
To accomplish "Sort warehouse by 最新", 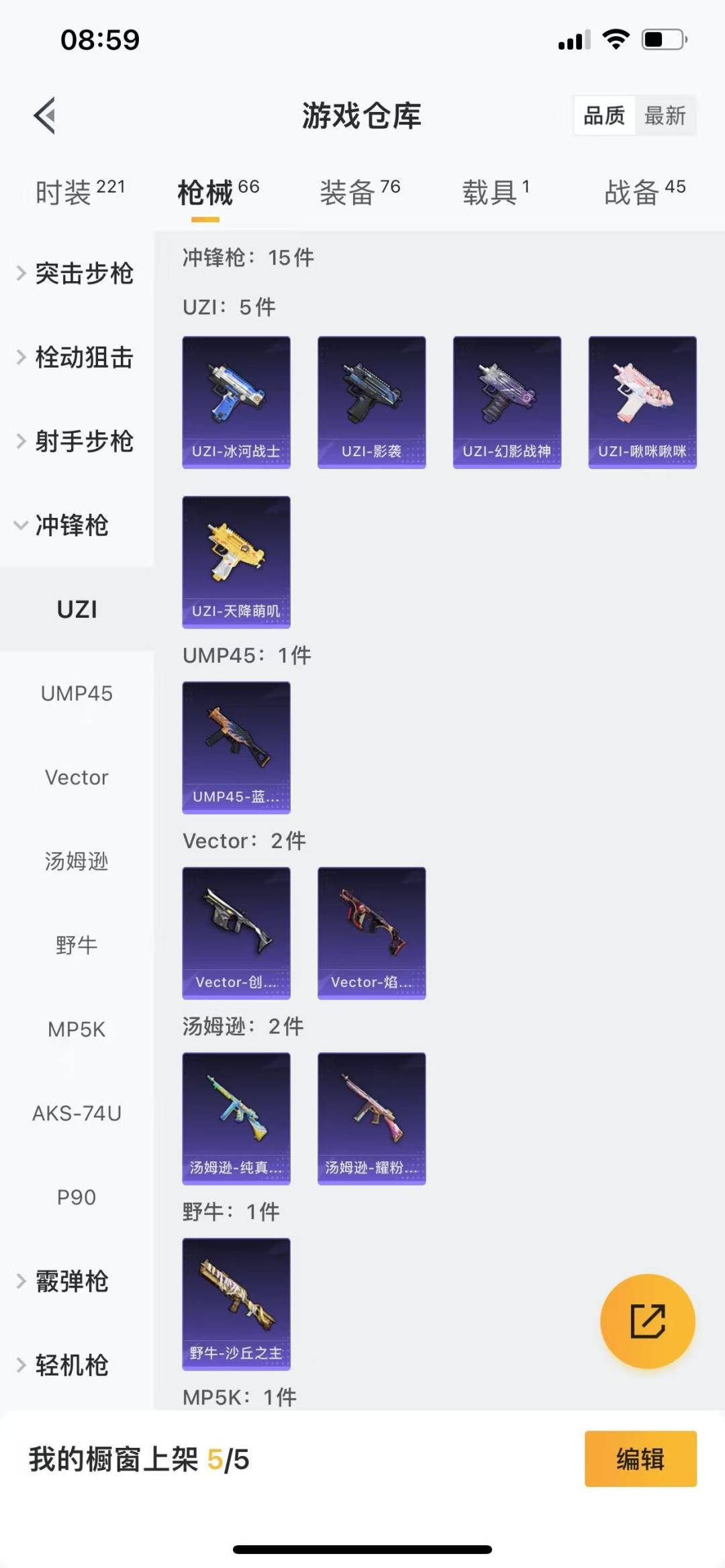I will [665, 116].
